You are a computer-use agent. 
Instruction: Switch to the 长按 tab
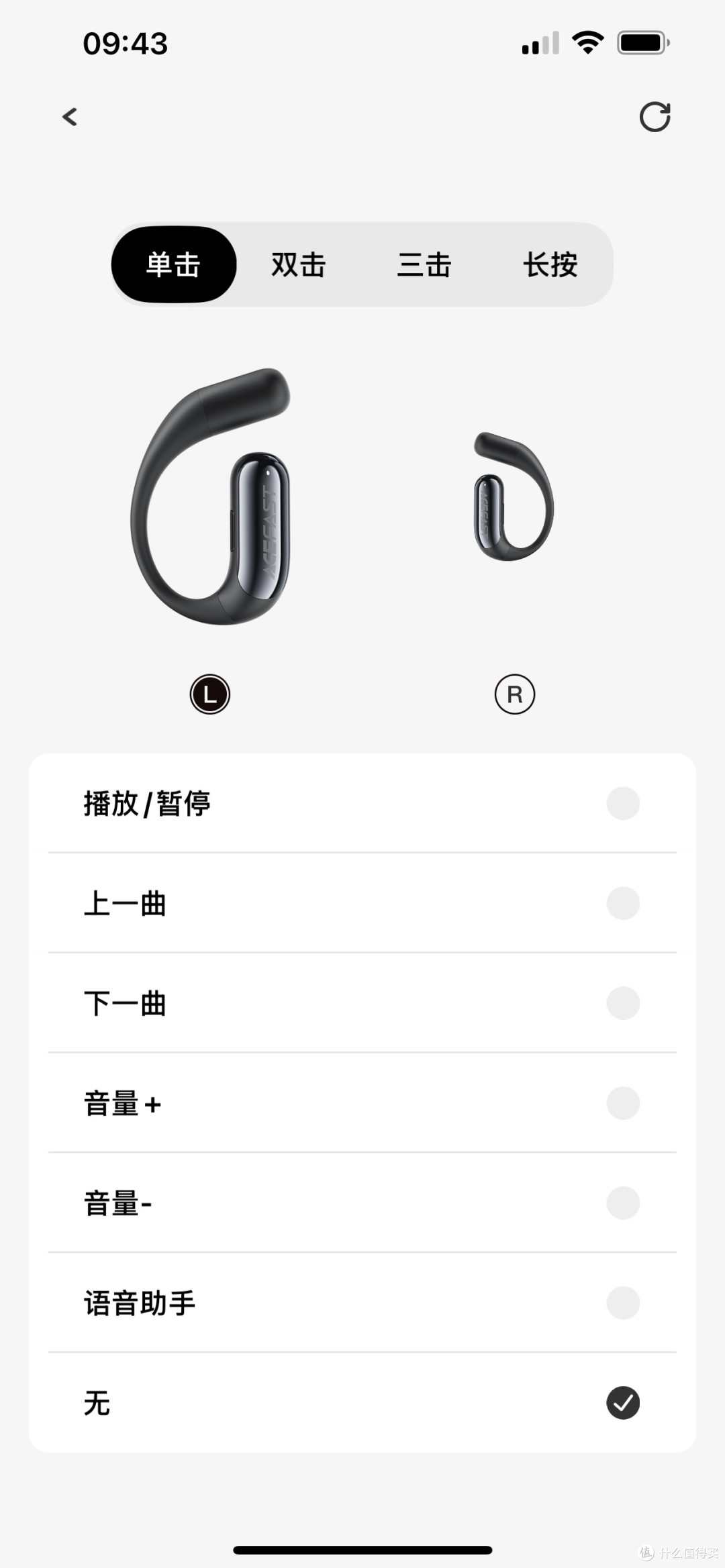point(550,264)
